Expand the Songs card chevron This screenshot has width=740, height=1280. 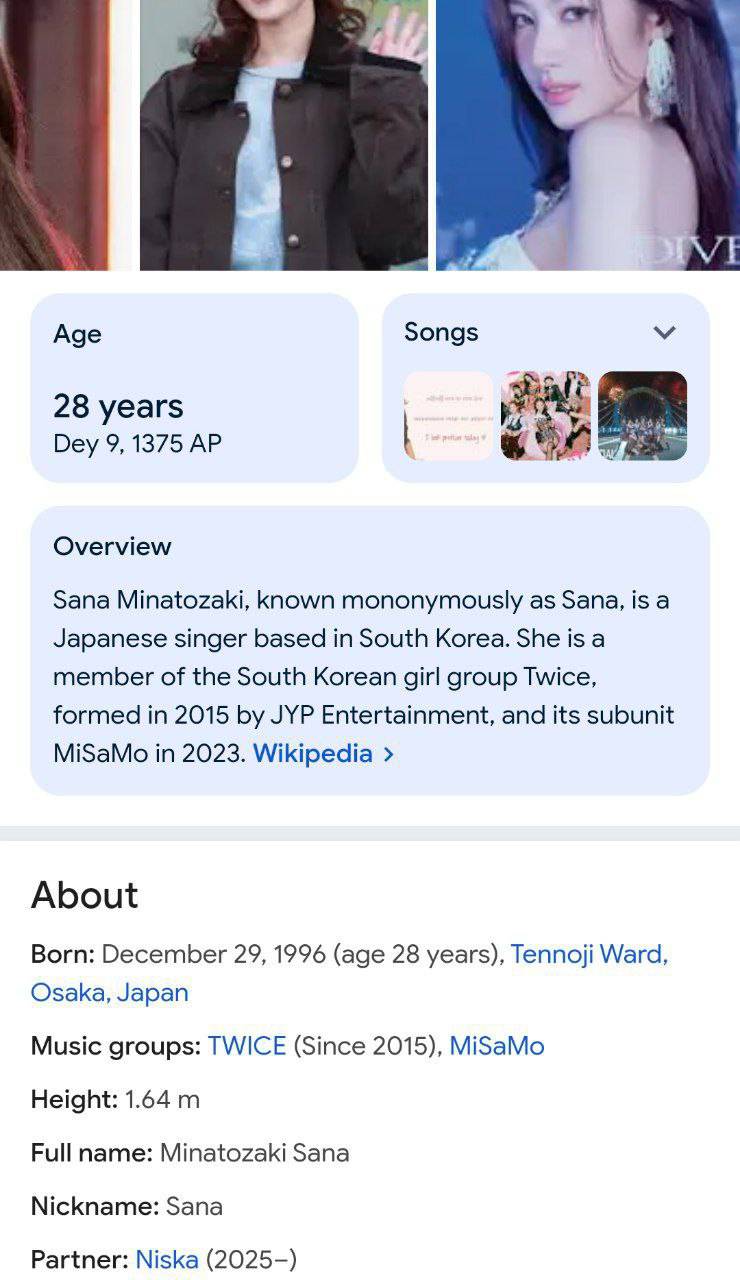[665, 333]
